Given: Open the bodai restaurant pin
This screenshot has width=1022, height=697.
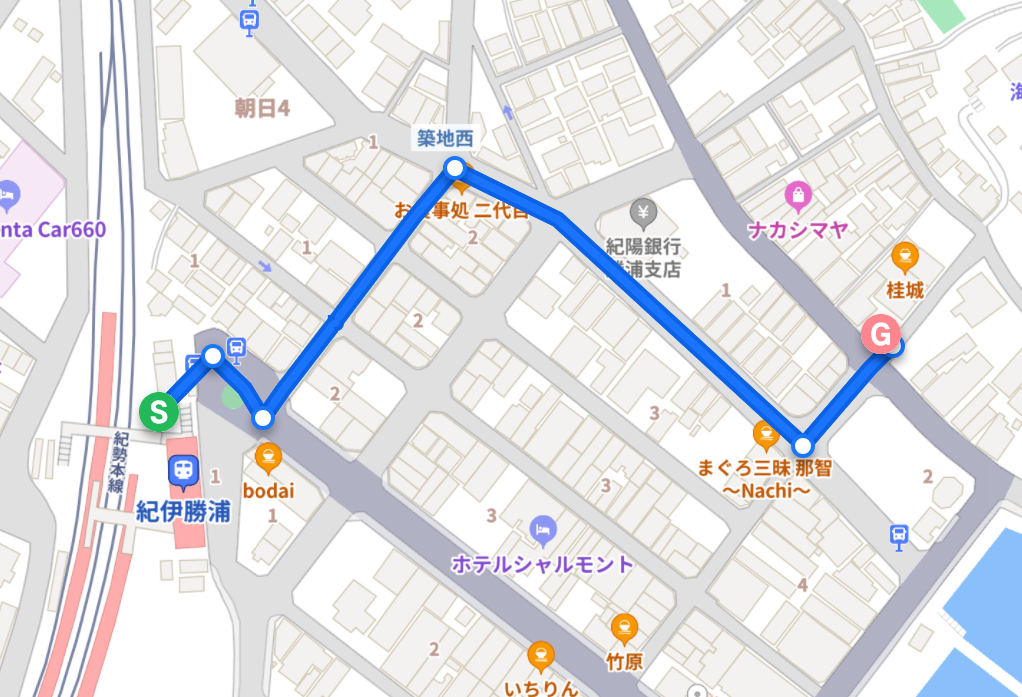Looking at the screenshot, I should 268,459.
